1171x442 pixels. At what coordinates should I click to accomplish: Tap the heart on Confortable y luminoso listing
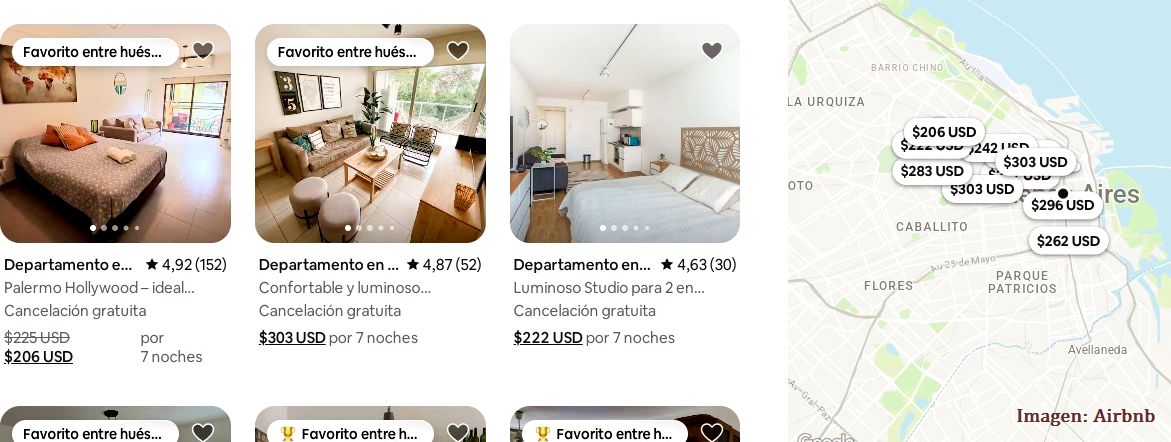(458, 50)
